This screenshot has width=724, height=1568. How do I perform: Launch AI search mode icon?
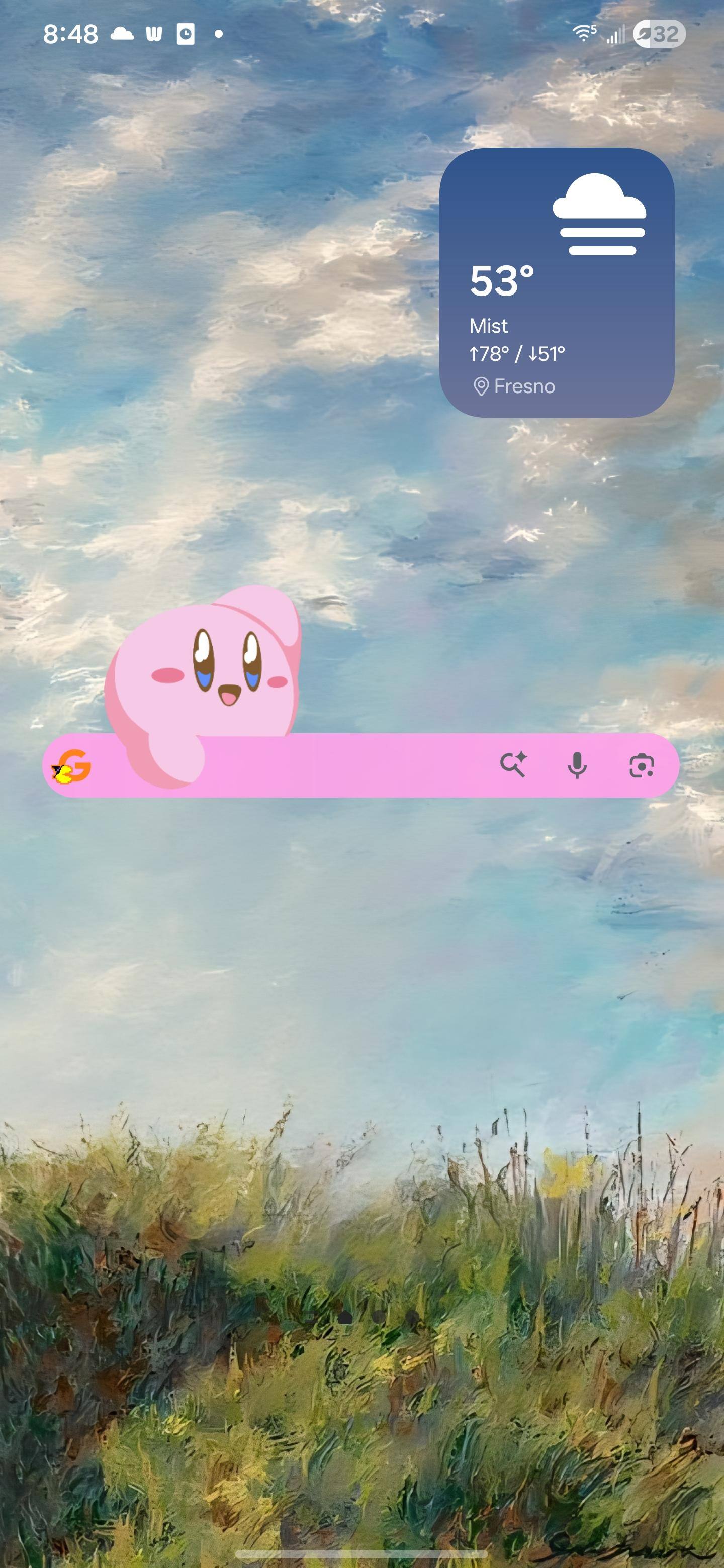pyautogui.click(x=513, y=765)
